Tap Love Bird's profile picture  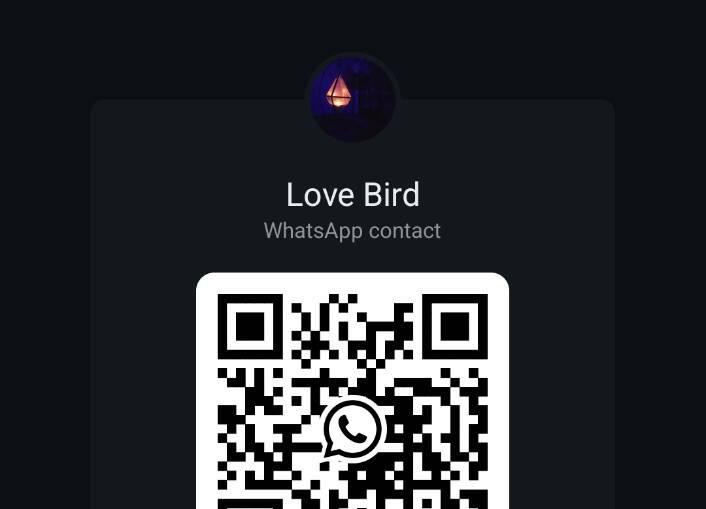coord(352,99)
